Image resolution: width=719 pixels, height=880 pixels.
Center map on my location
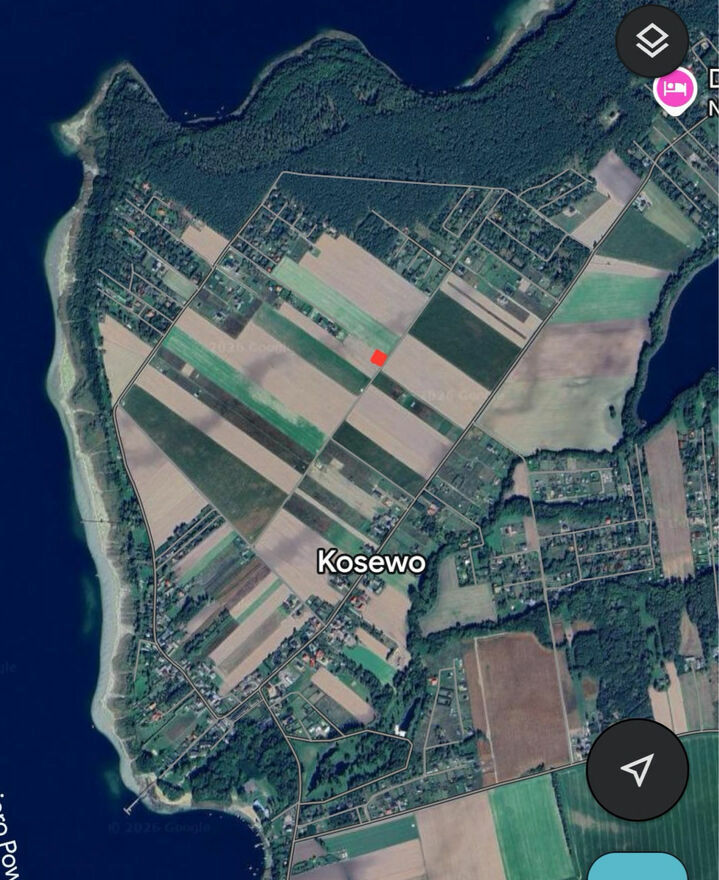coord(637,769)
